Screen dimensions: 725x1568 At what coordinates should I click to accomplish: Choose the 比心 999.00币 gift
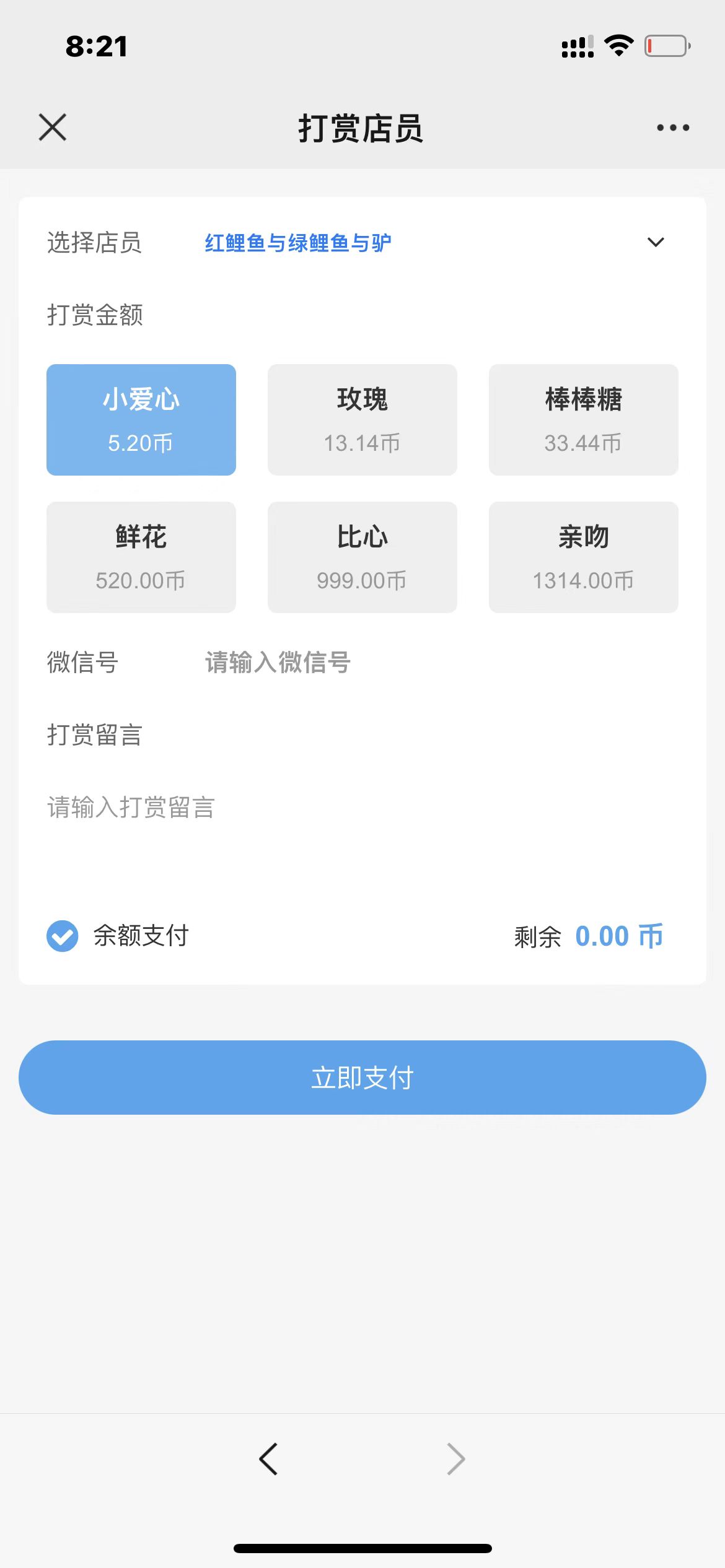click(x=362, y=557)
